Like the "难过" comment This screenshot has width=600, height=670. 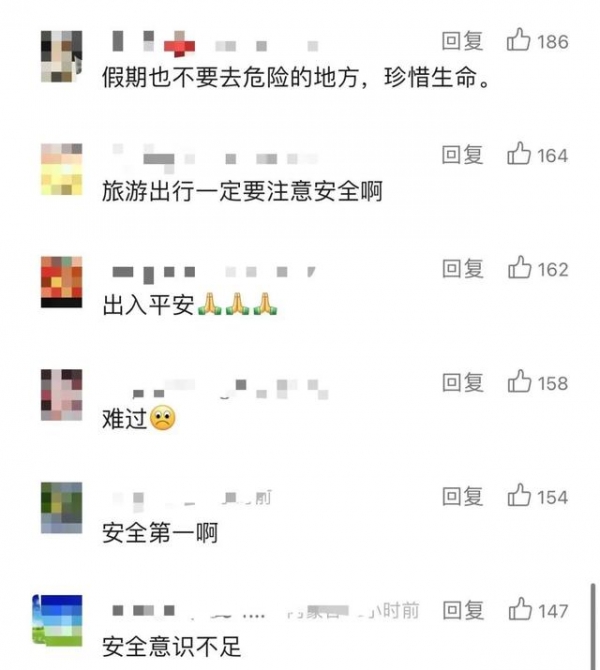[519, 383]
